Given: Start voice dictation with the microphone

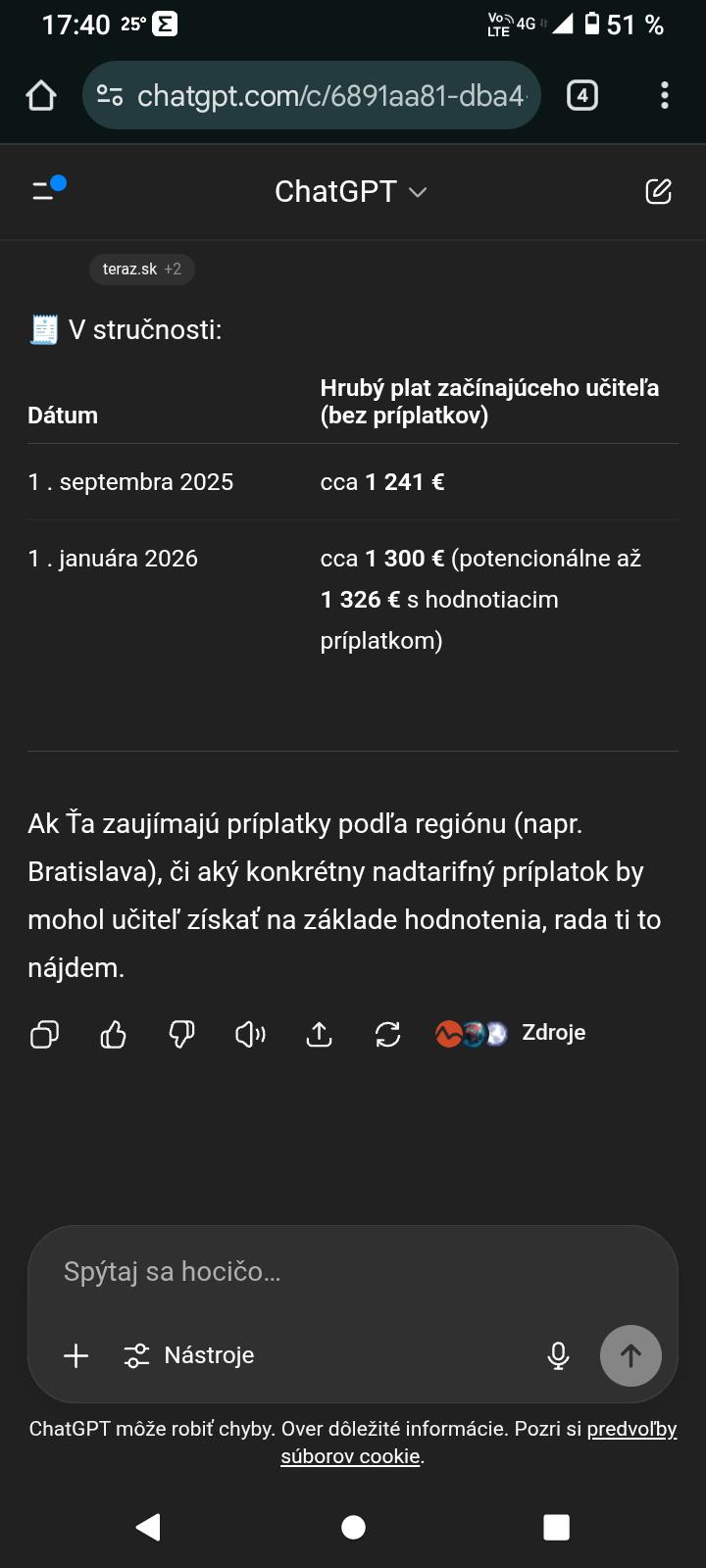Looking at the screenshot, I should coord(558,1355).
